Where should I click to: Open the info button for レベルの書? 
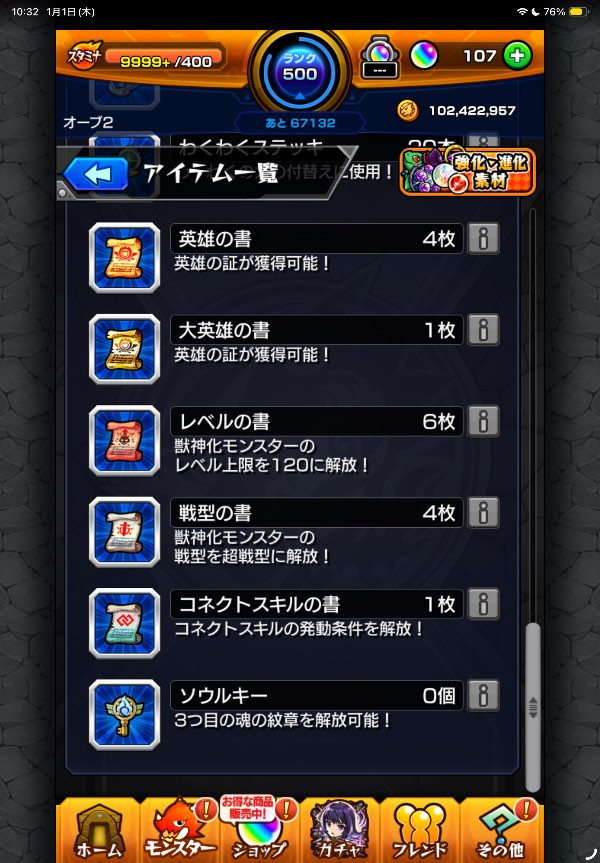tap(483, 422)
